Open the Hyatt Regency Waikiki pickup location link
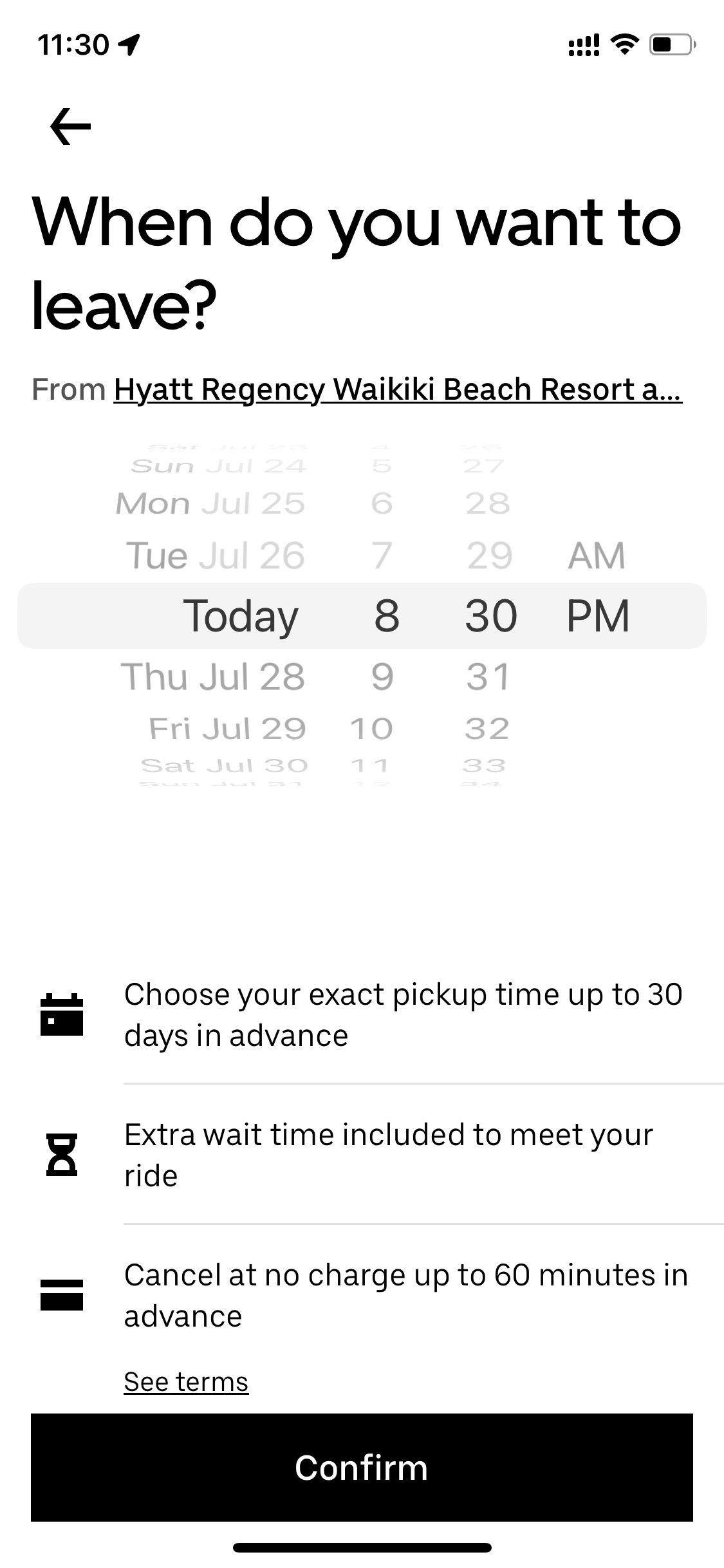Viewport: 724px width, 1568px height. (398, 389)
